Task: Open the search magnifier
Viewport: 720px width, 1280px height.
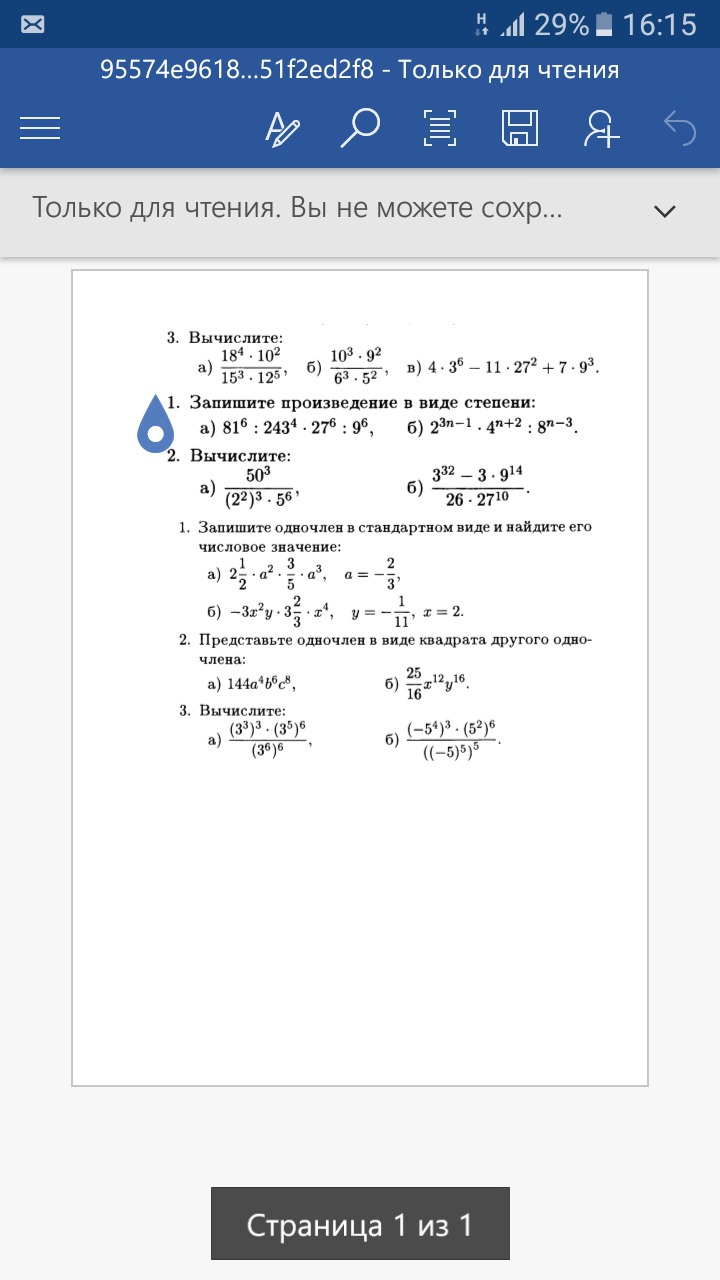Action: pos(360,128)
